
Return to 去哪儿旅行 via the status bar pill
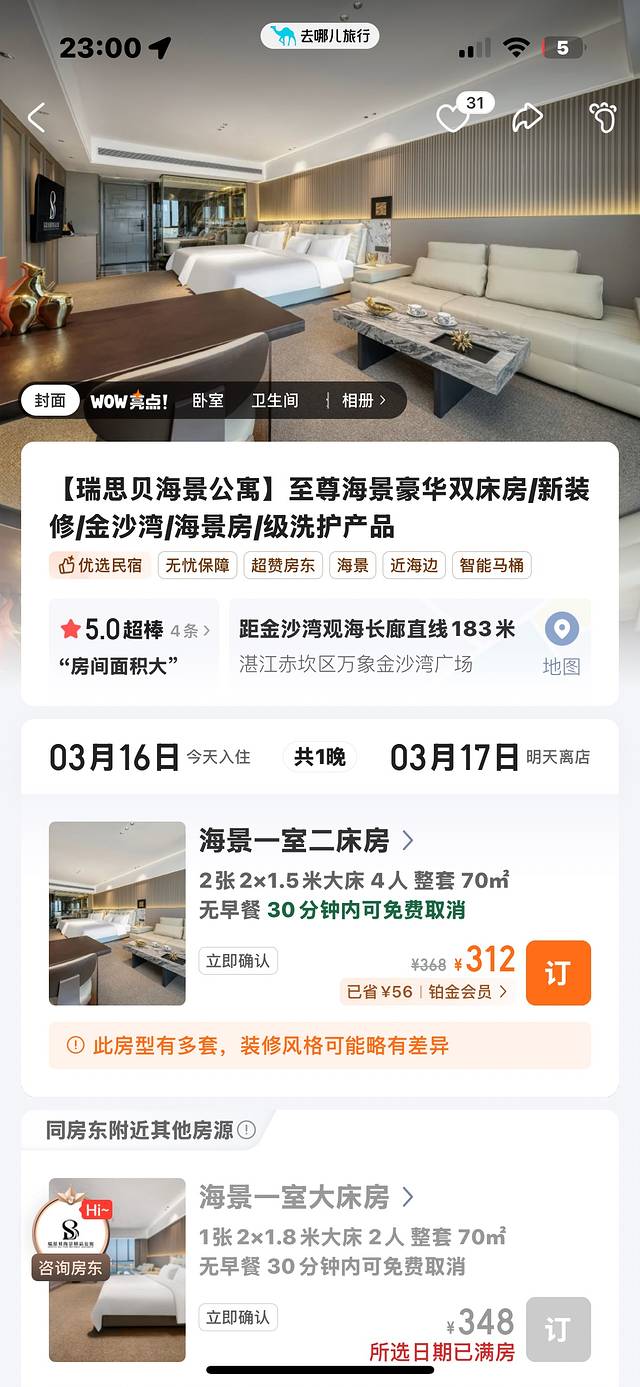click(320, 37)
